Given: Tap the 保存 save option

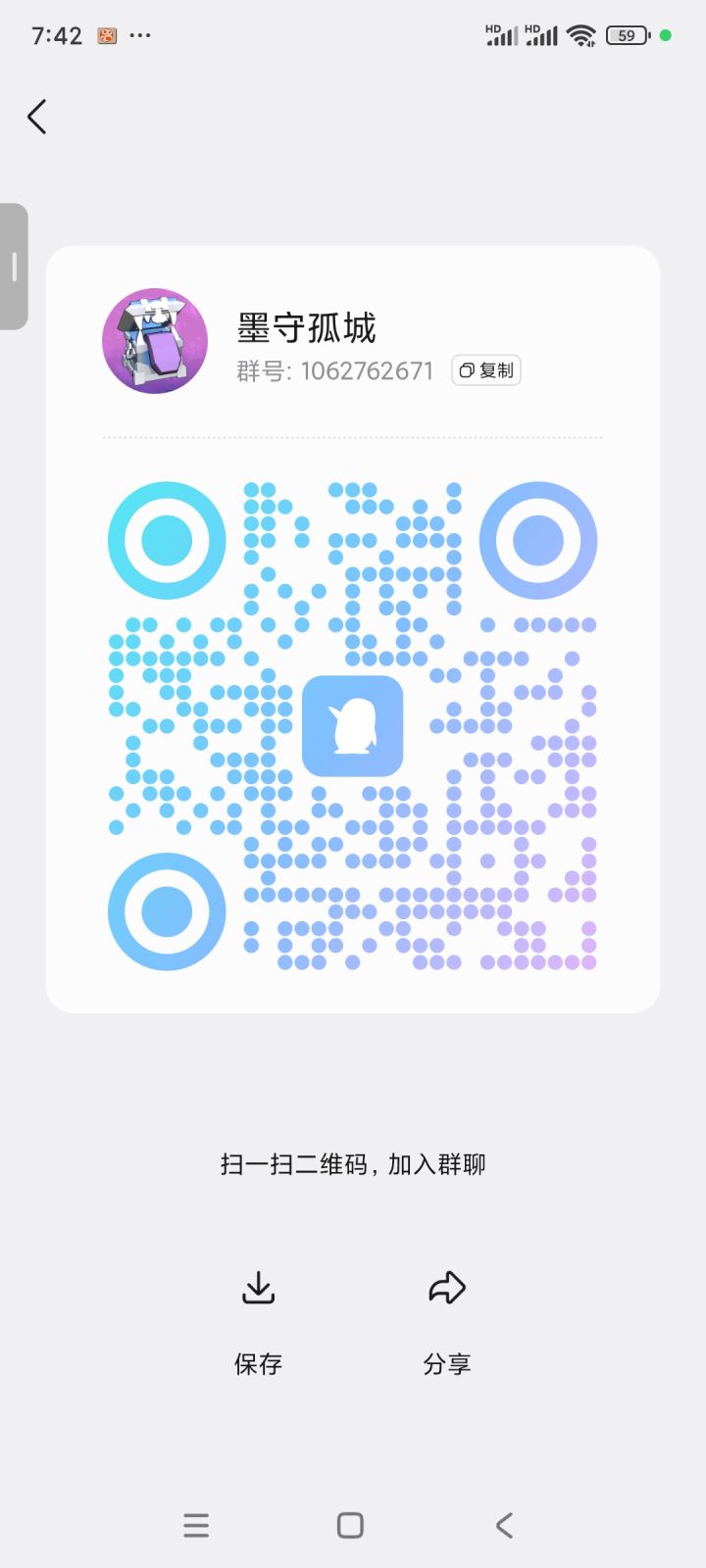Looking at the screenshot, I should tap(258, 1362).
